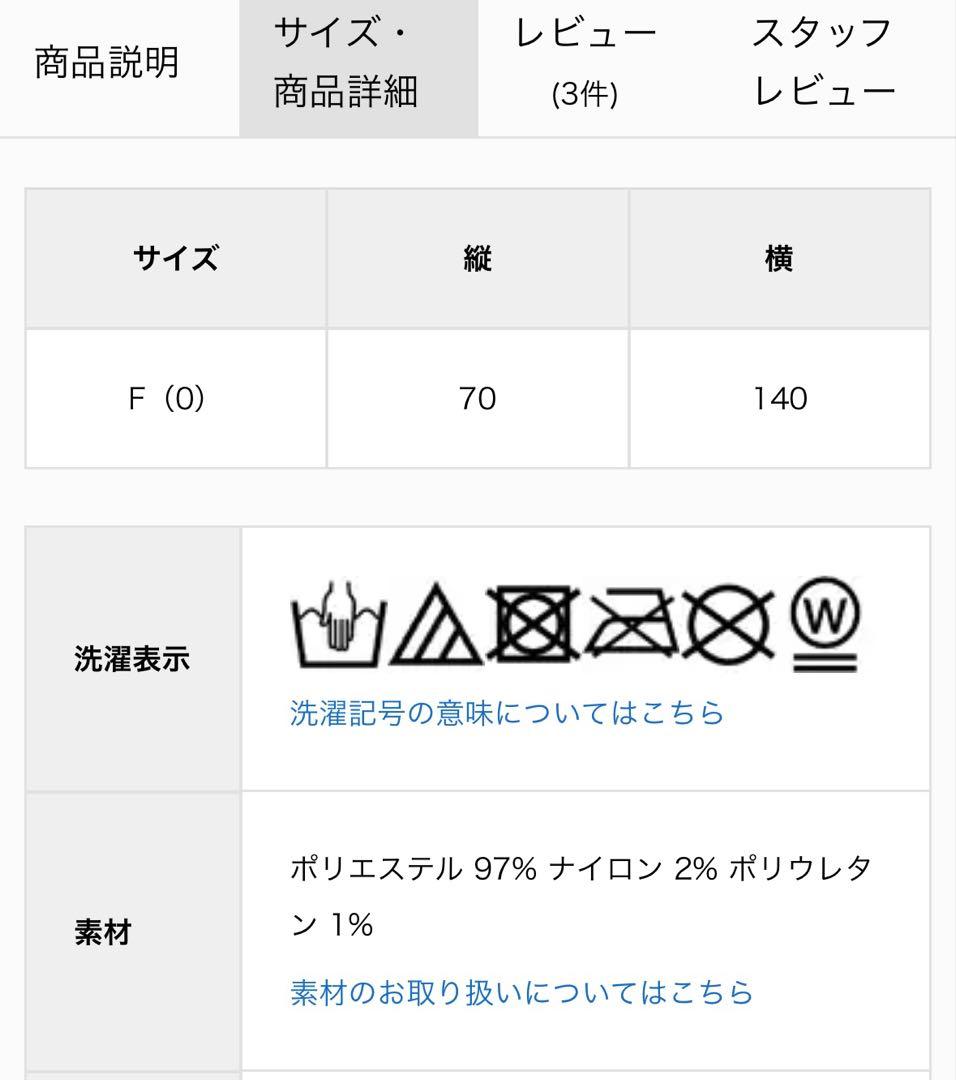
Task: Select the 縦 column header
Action: [x=476, y=258]
